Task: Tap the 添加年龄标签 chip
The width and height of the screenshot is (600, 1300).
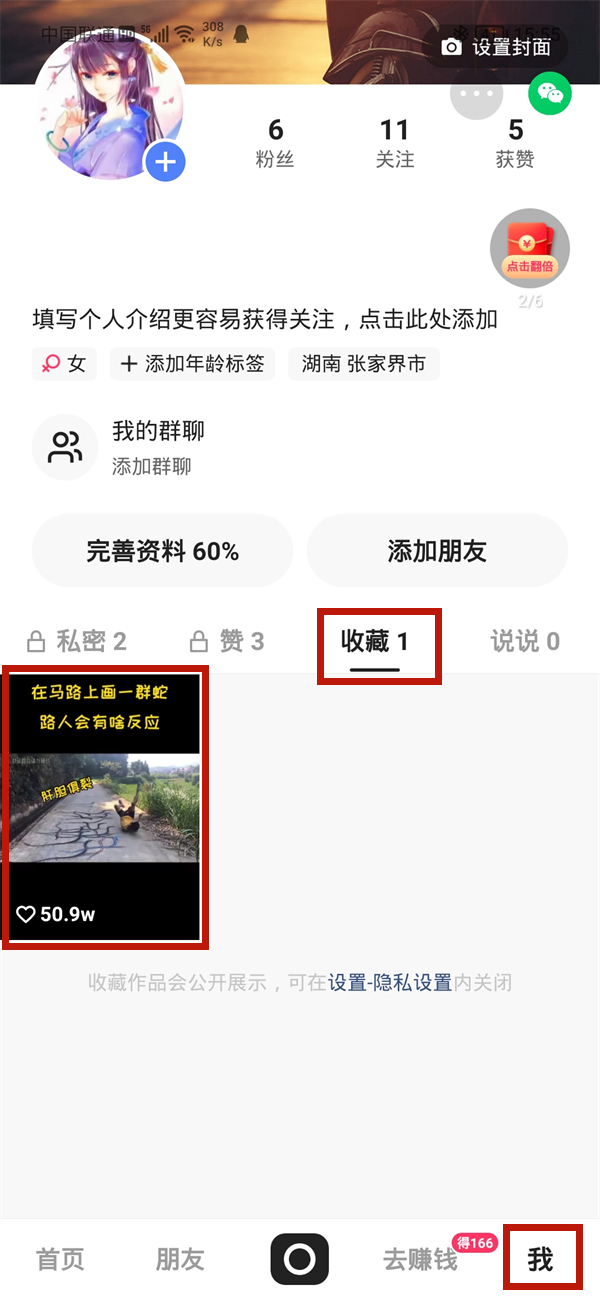Action: 192,364
